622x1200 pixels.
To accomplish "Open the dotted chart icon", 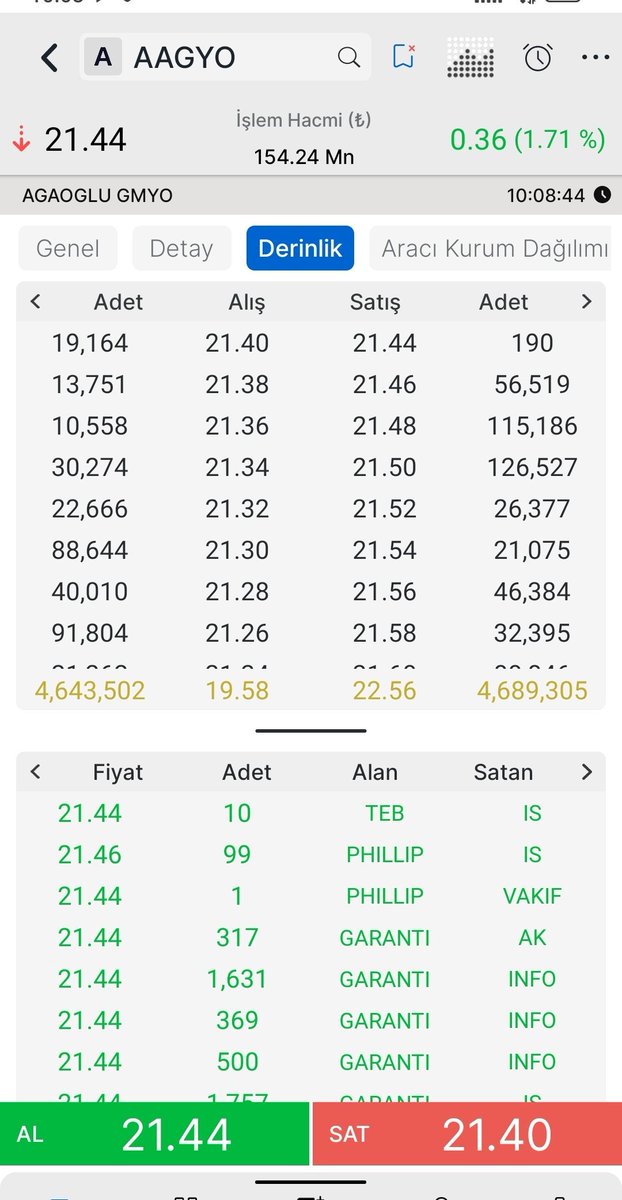I will pyautogui.click(x=470, y=58).
